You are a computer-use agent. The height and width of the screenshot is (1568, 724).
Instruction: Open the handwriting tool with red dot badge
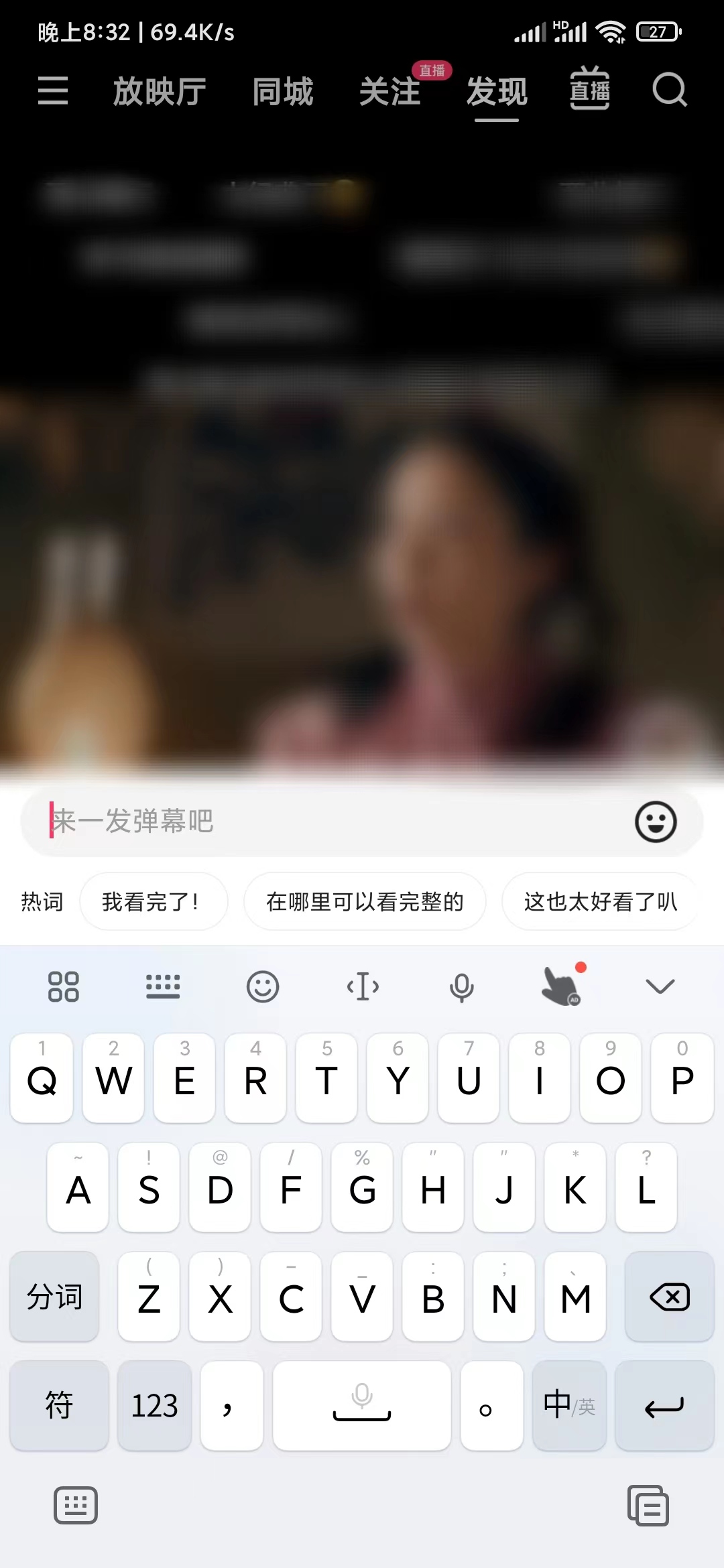(x=562, y=985)
